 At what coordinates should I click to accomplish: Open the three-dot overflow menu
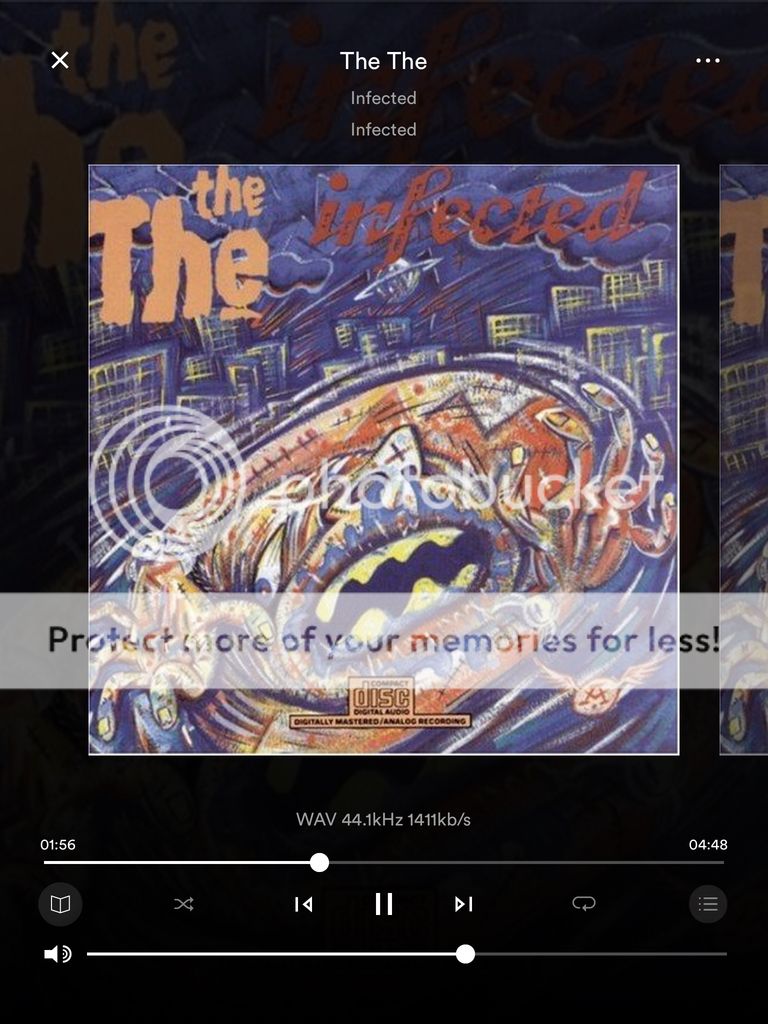point(707,61)
